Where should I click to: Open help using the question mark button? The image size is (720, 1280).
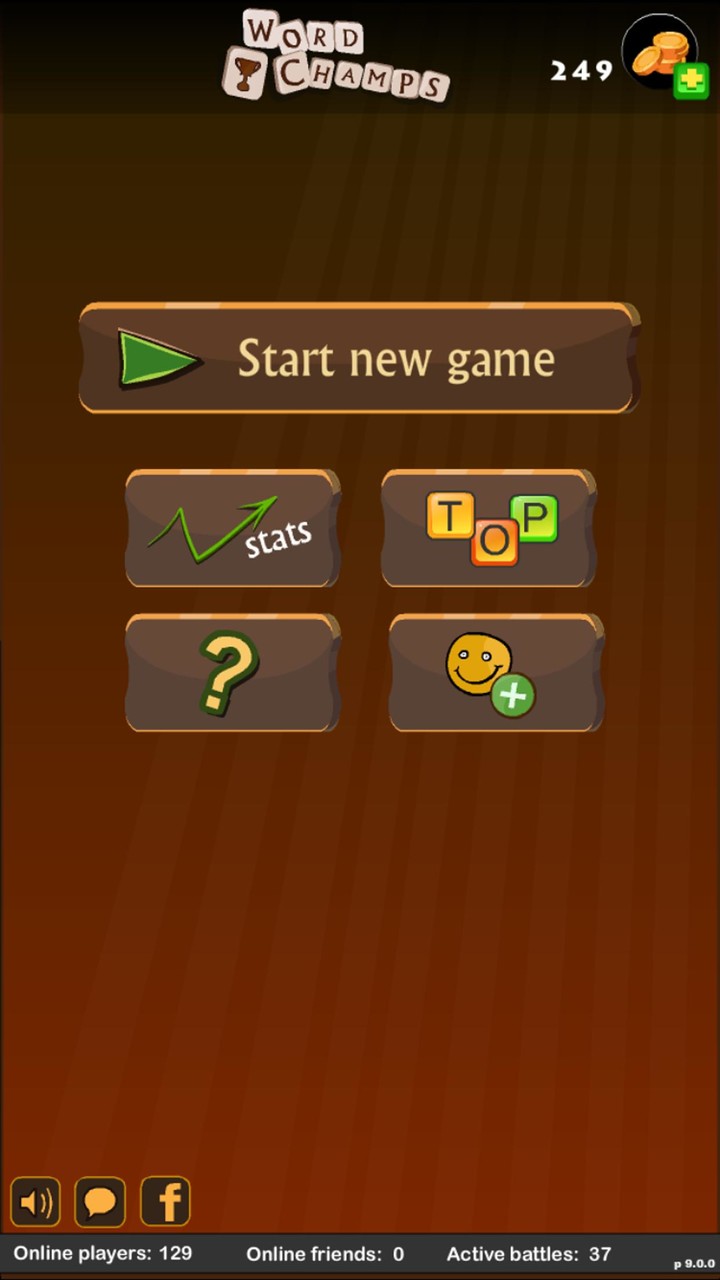tap(232, 672)
